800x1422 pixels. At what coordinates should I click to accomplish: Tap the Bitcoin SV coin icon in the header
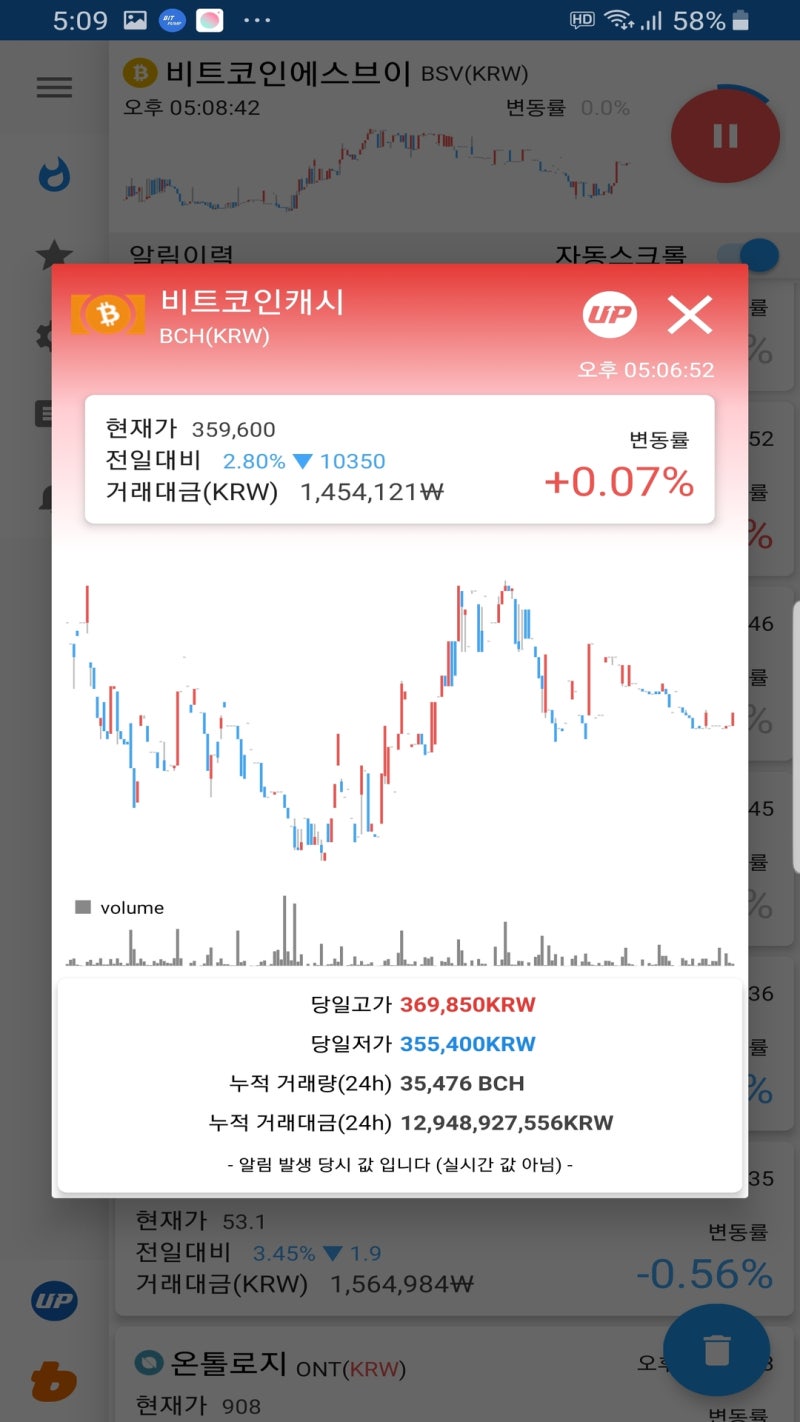pos(140,73)
